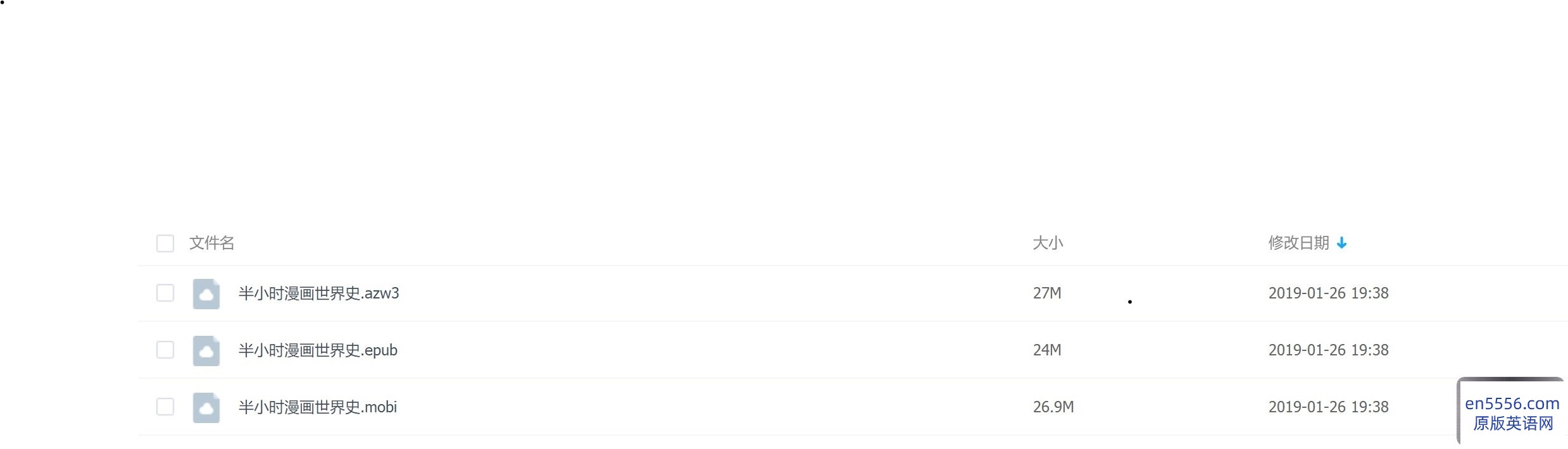The height and width of the screenshot is (449, 1568).
Task: Open the file 半小时漫画世界史.epub
Action: (x=318, y=350)
